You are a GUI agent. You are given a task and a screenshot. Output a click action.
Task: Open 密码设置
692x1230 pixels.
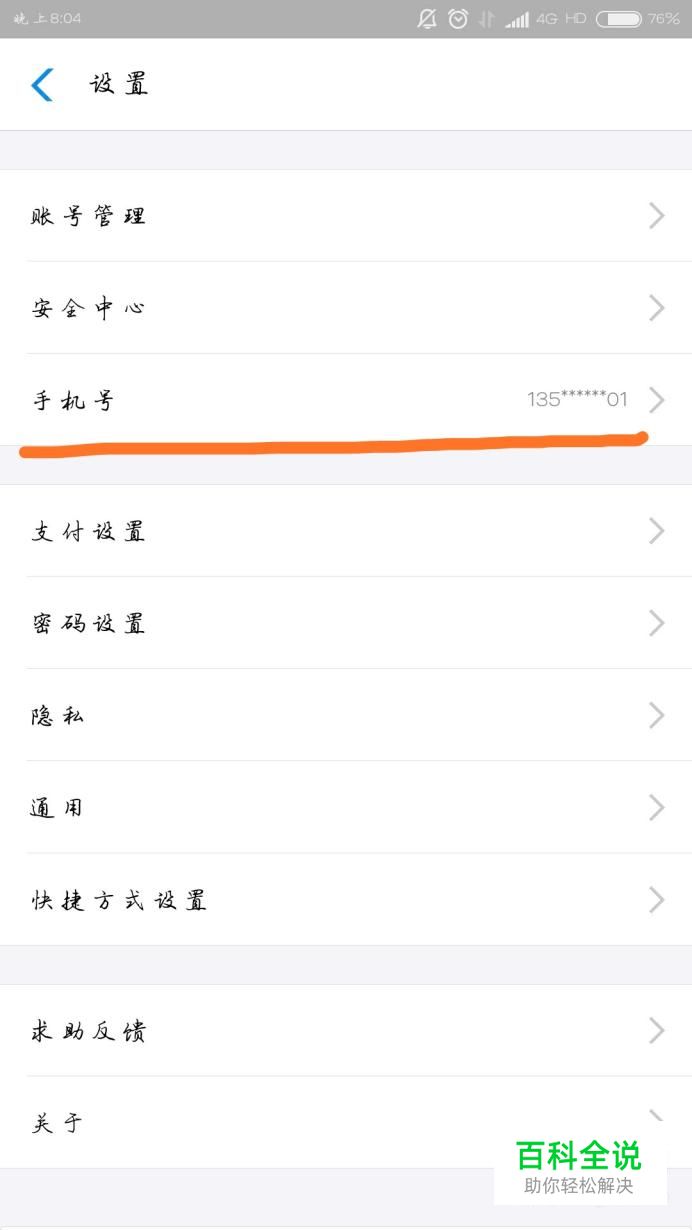346,623
